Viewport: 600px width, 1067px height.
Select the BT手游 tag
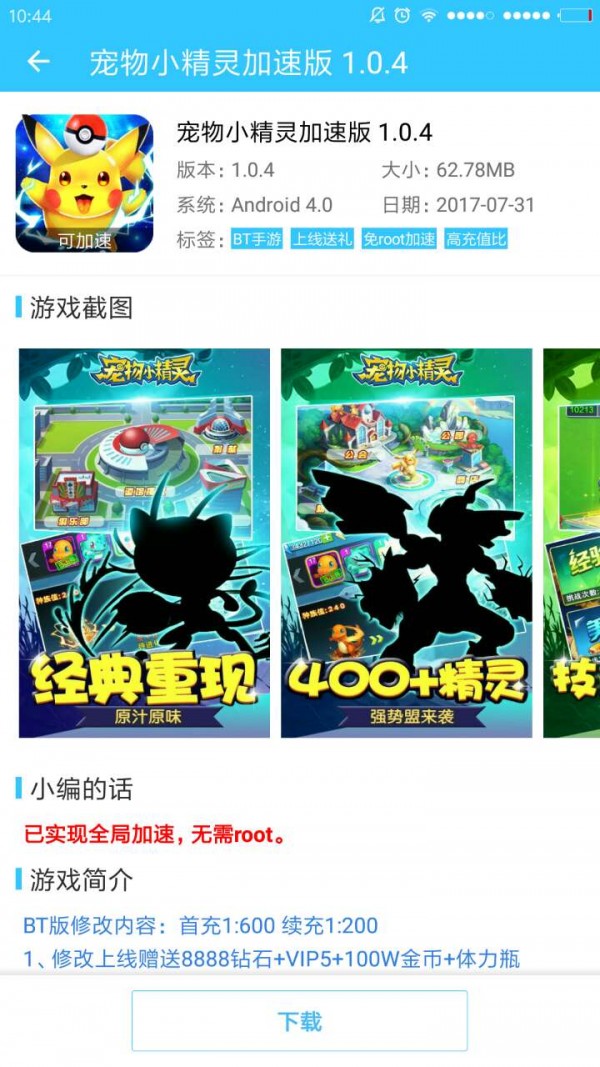coord(257,239)
